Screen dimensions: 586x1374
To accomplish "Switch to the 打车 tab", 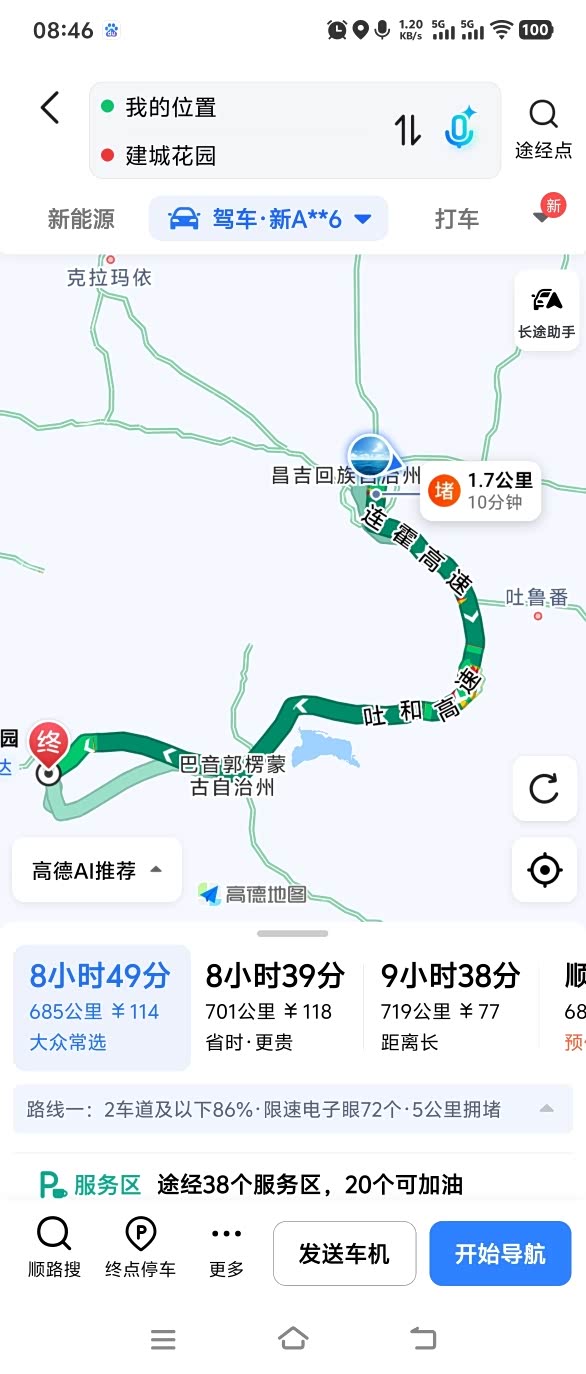I will pyautogui.click(x=457, y=219).
